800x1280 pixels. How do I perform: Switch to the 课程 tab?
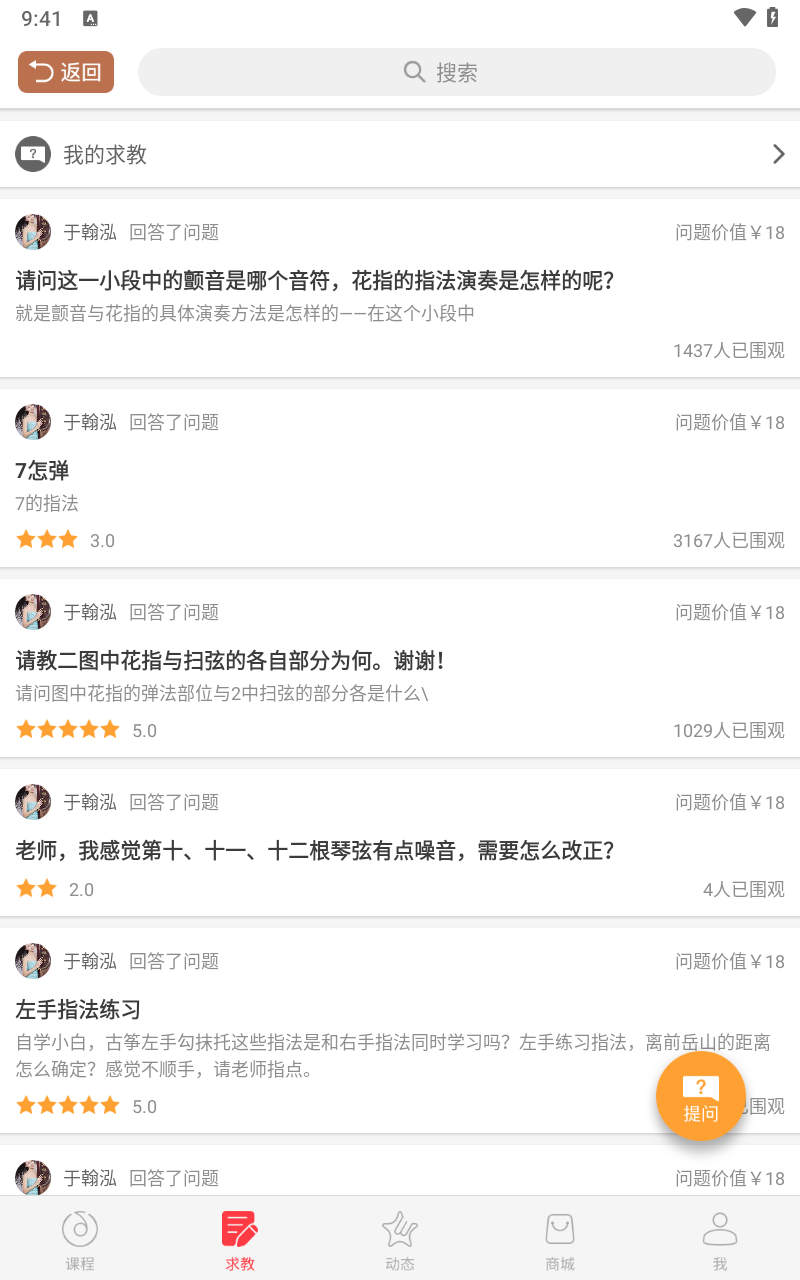tap(80, 1240)
